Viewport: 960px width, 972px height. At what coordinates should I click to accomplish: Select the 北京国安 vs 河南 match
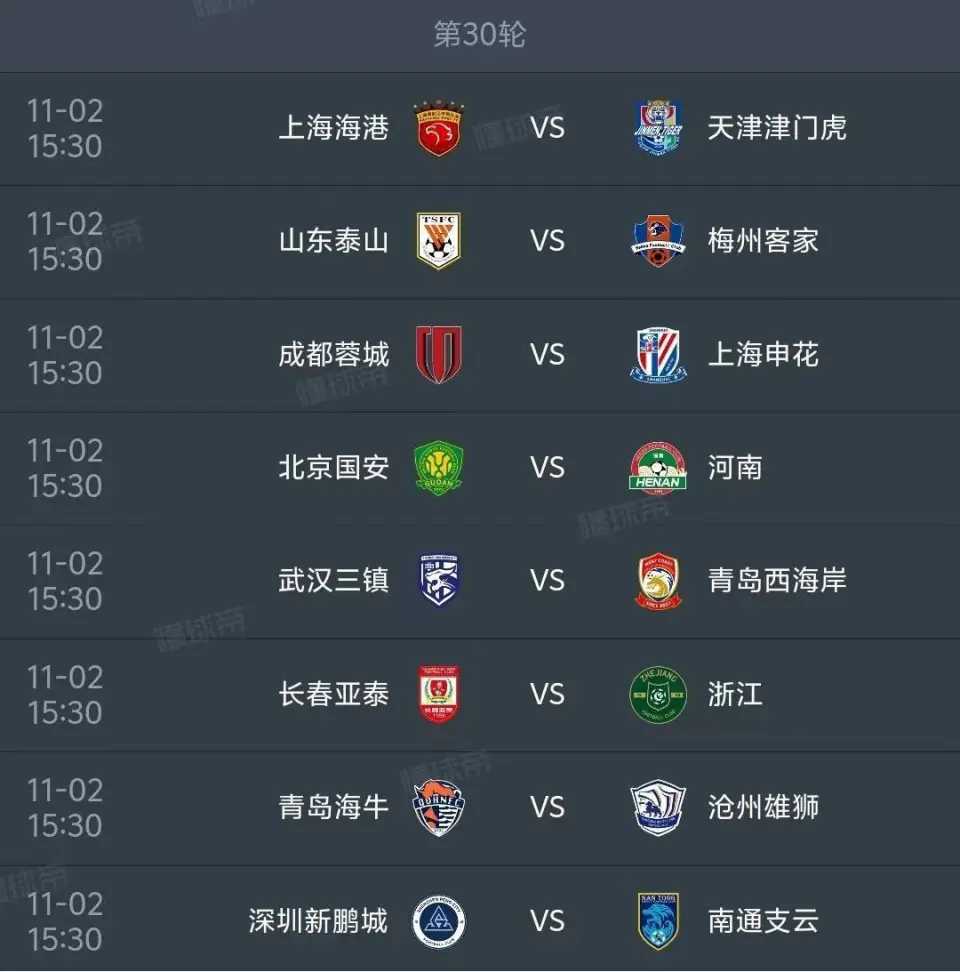[x=547, y=468]
